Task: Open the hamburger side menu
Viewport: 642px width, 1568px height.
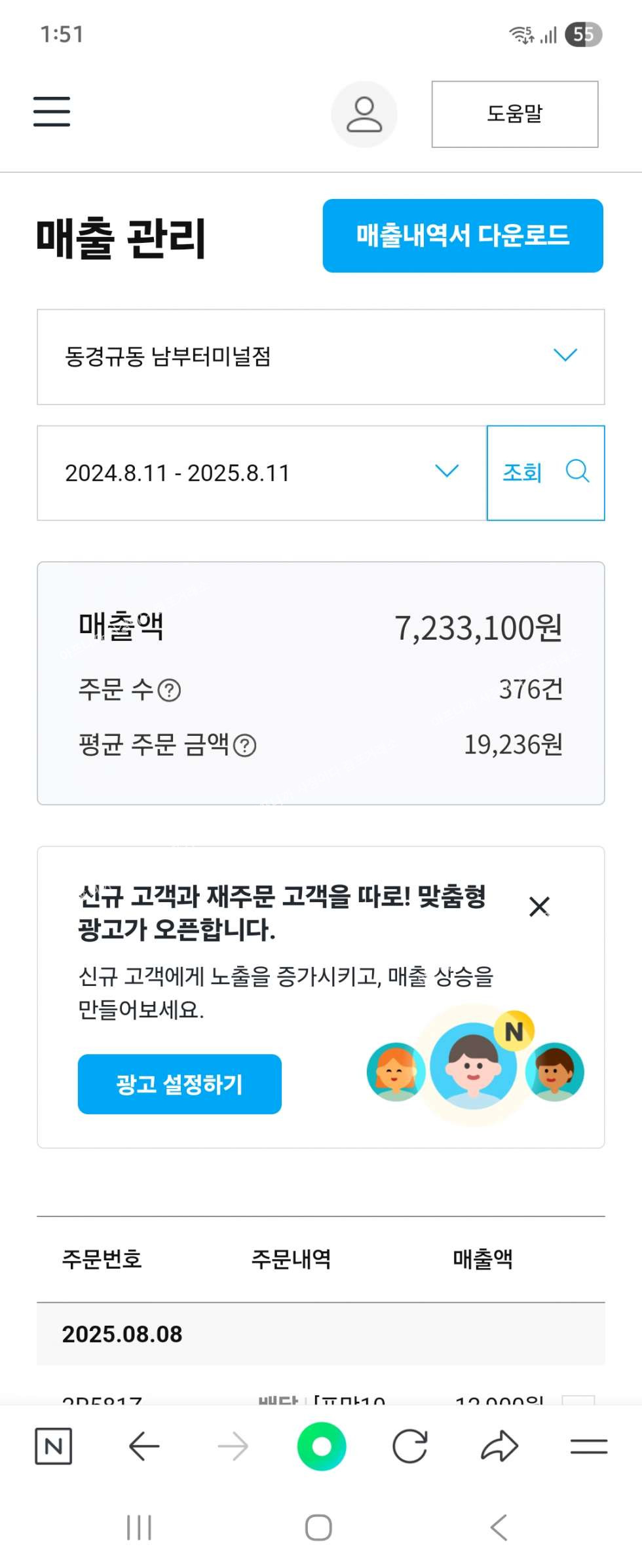Action: [52, 111]
